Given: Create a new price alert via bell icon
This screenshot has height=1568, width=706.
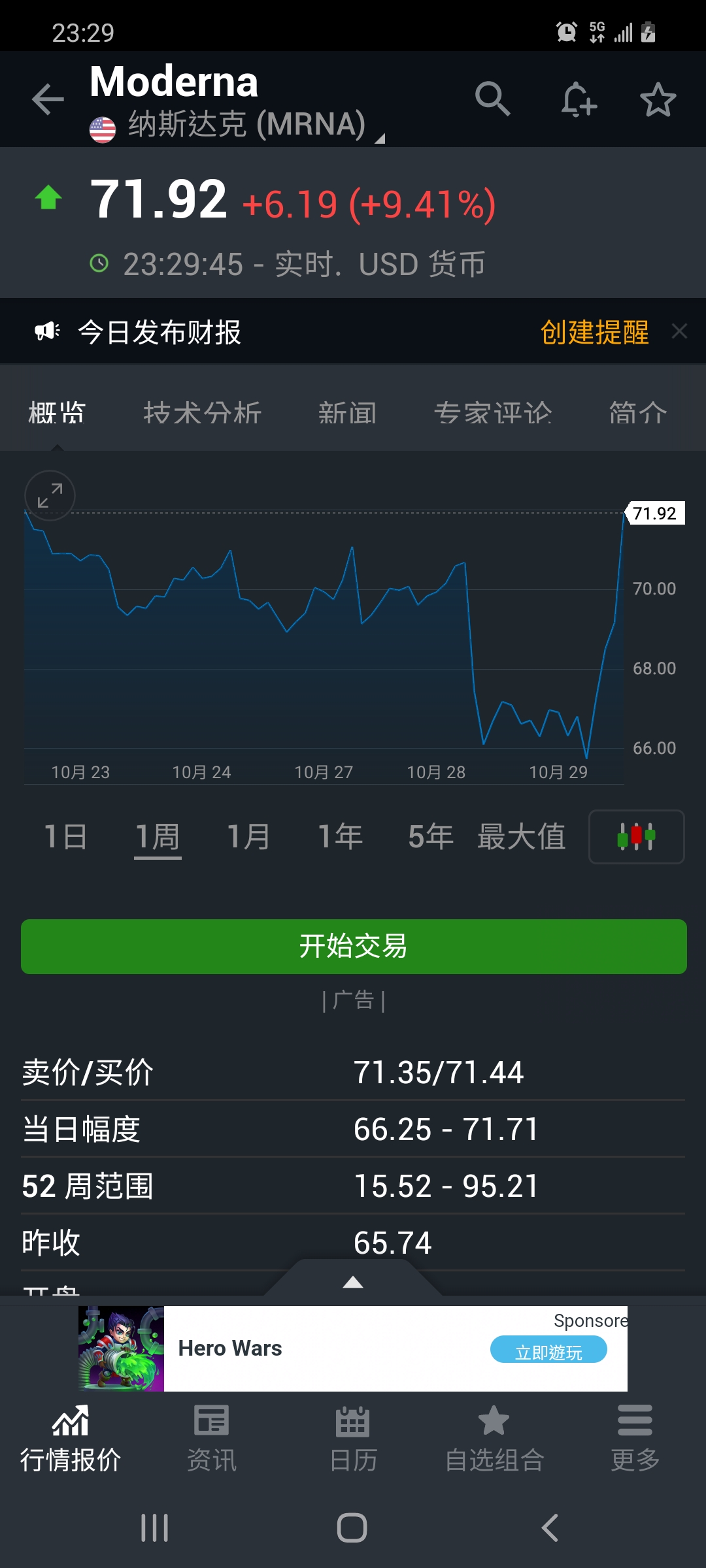Looking at the screenshot, I should point(577,99).
